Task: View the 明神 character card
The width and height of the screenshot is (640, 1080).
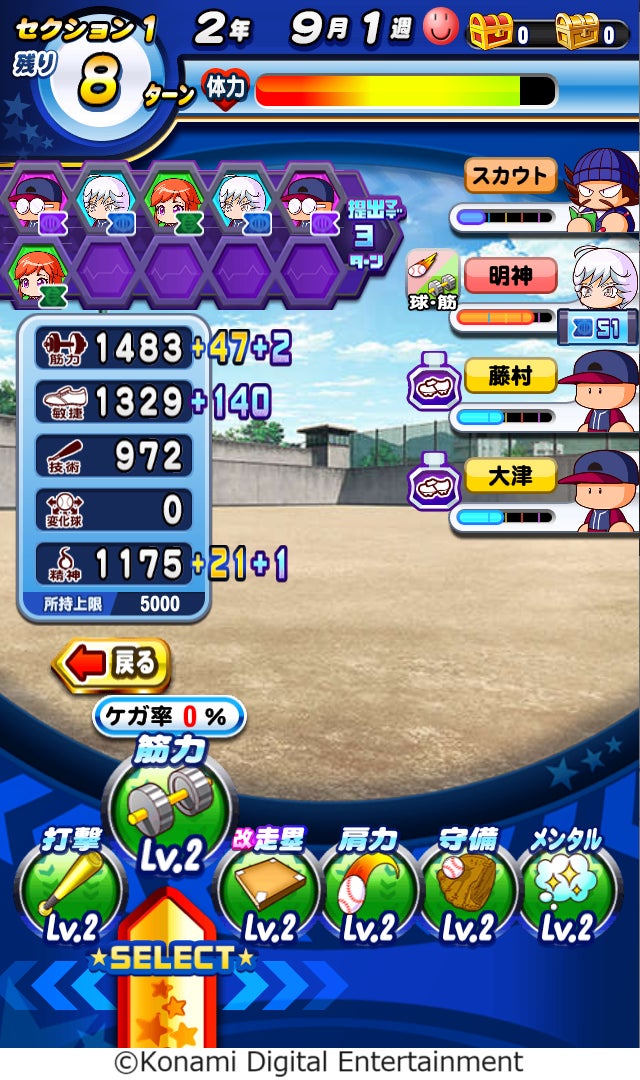Action: point(545,290)
